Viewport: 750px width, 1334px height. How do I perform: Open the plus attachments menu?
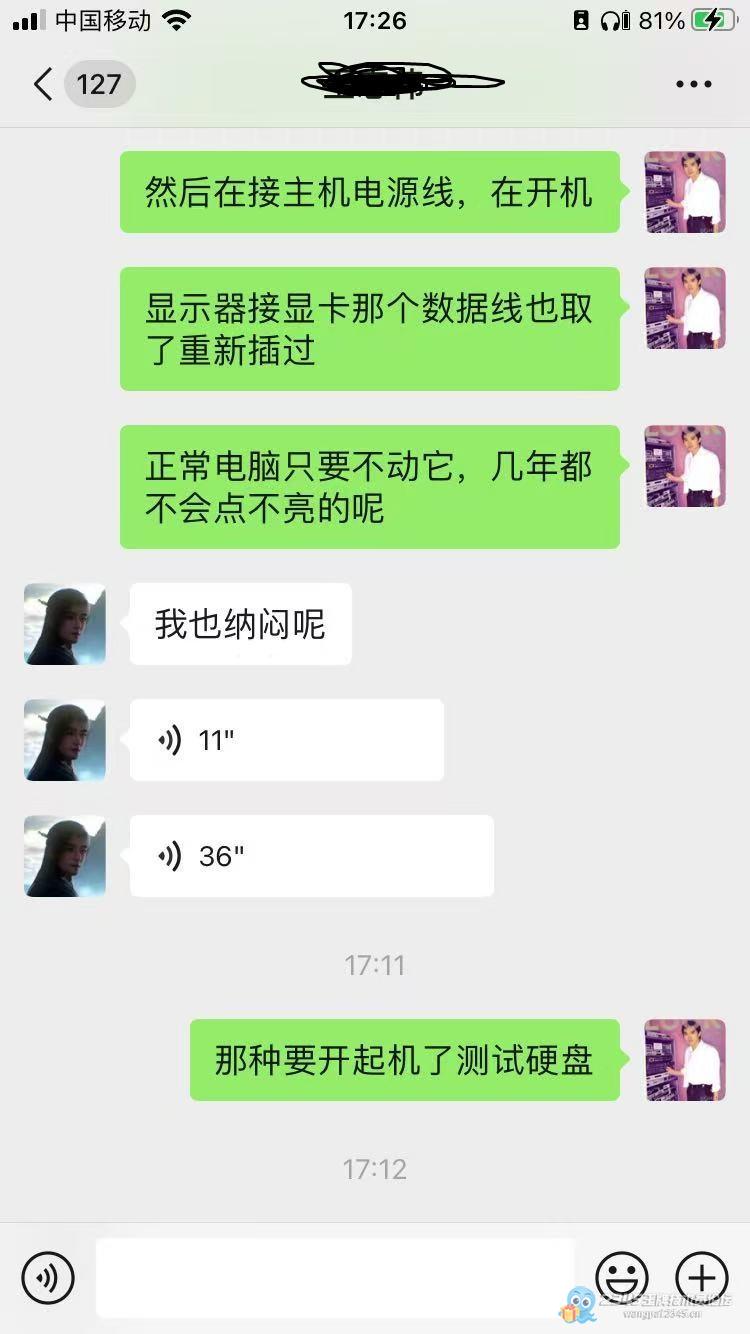pos(702,1277)
